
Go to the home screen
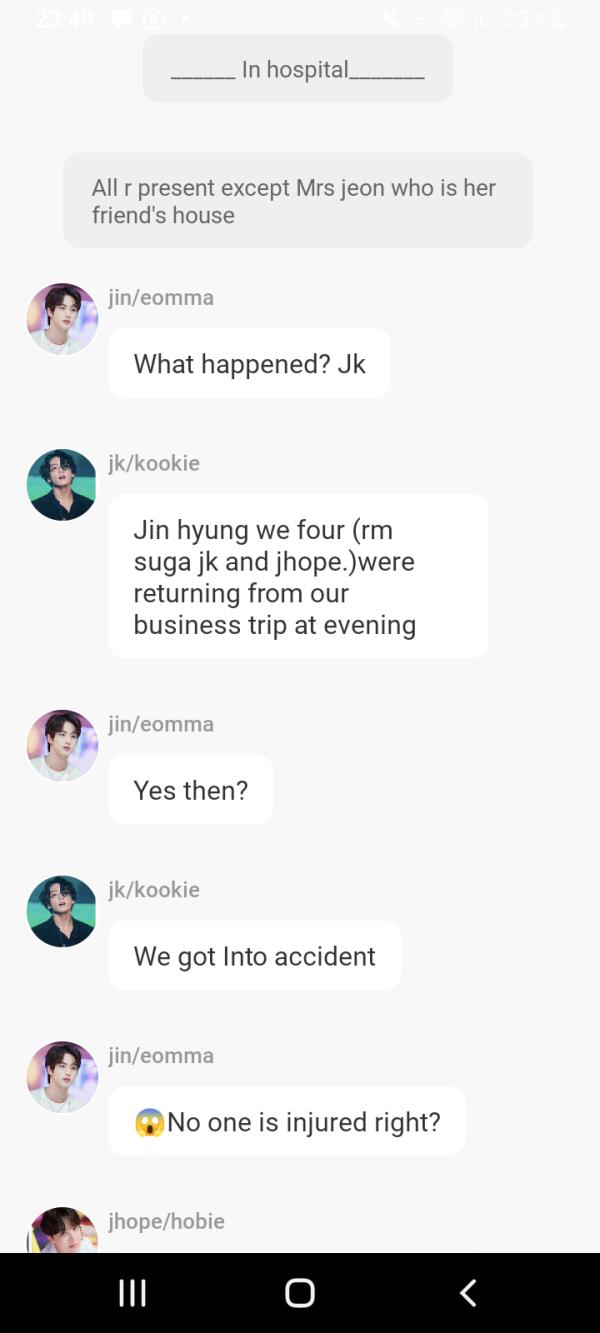[300, 1292]
